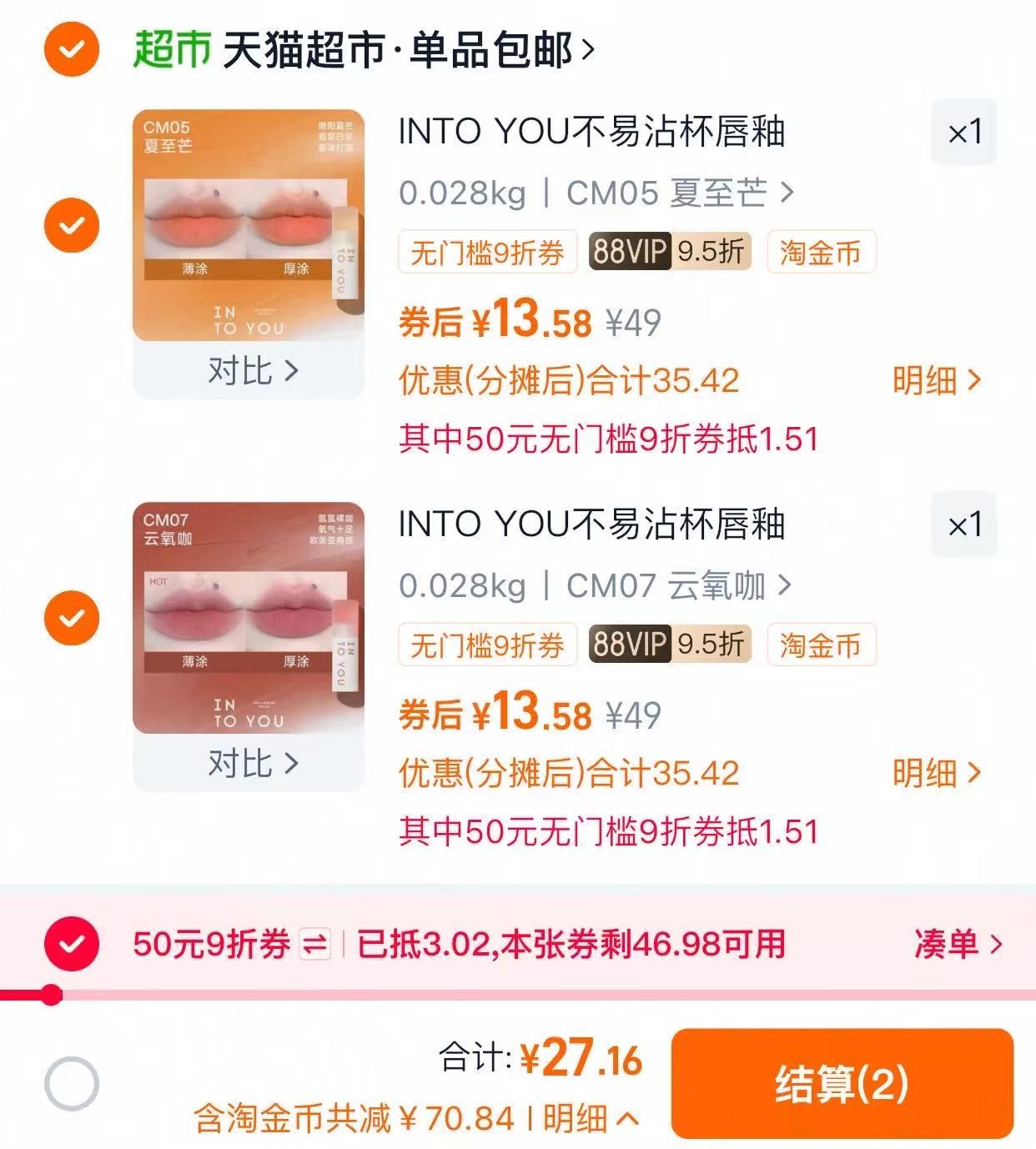Uncheck the CM05 夏至芒 item checkbox
1036x1149 pixels.
[x=71, y=225]
